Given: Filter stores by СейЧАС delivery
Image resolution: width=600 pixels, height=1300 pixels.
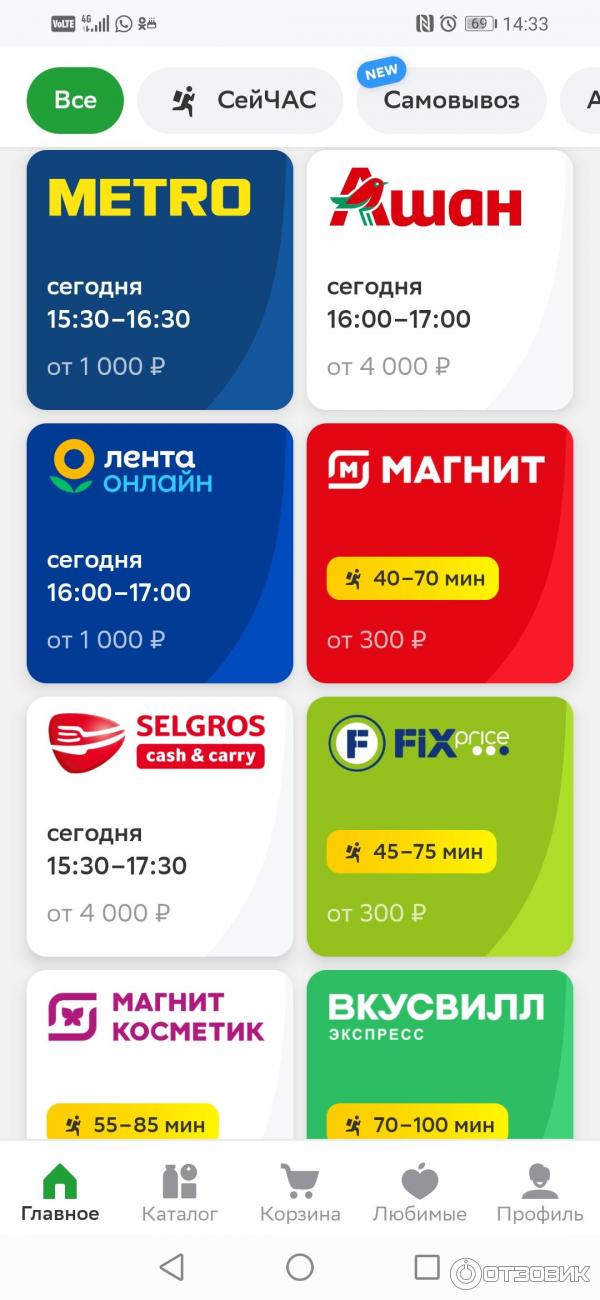Looking at the screenshot, I should (240, 100).
